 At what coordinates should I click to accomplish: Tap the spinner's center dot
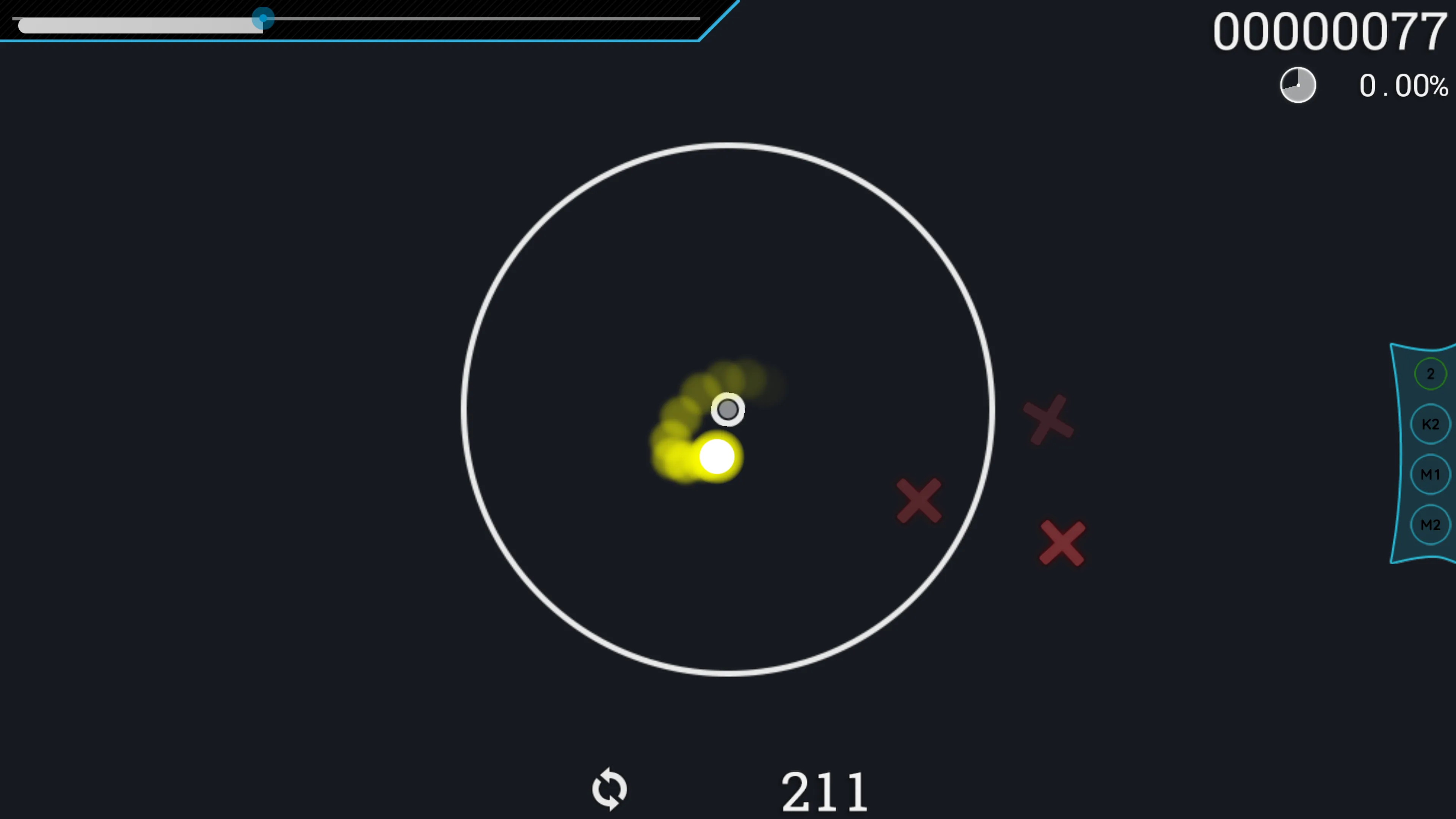[x=728, y=409]
